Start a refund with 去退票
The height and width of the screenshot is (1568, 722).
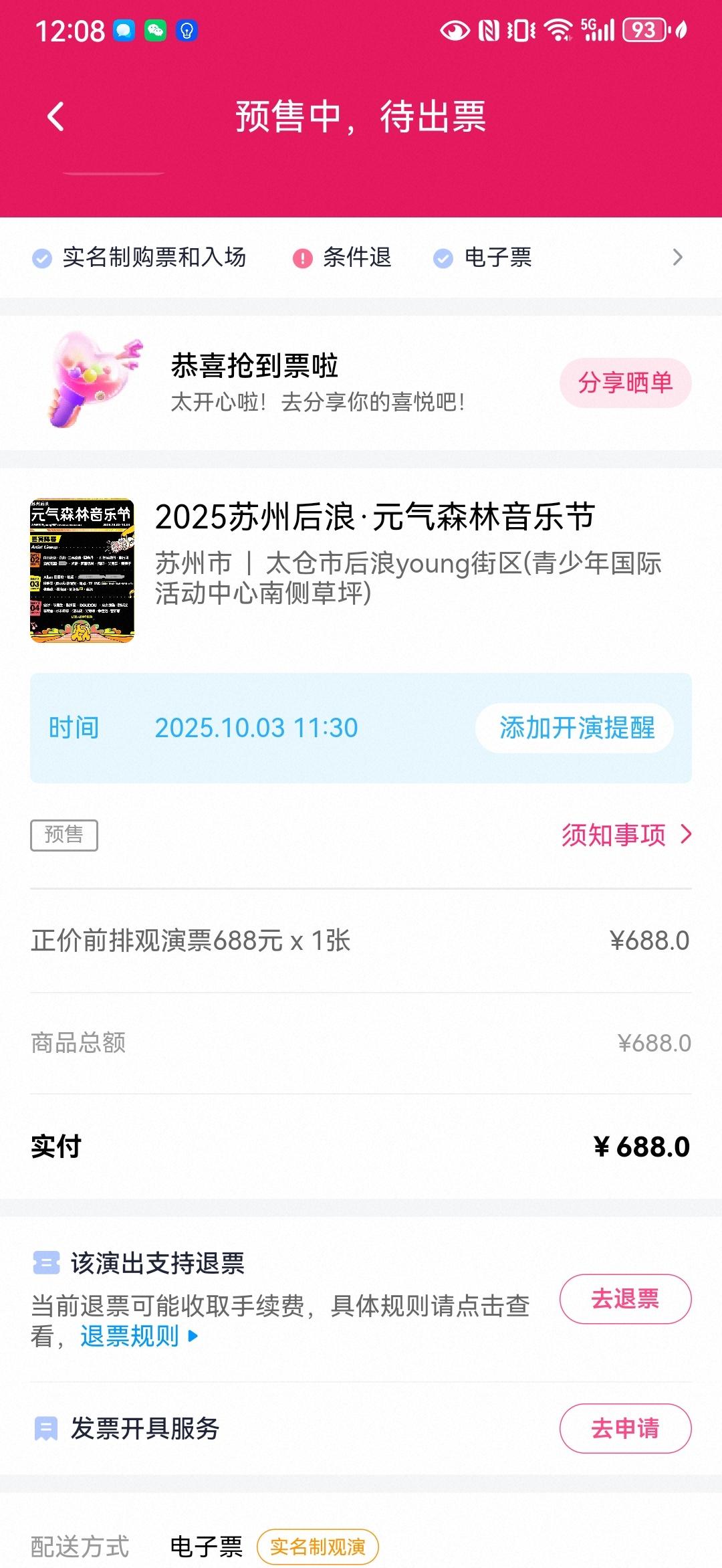click(x=625, y=1299)
